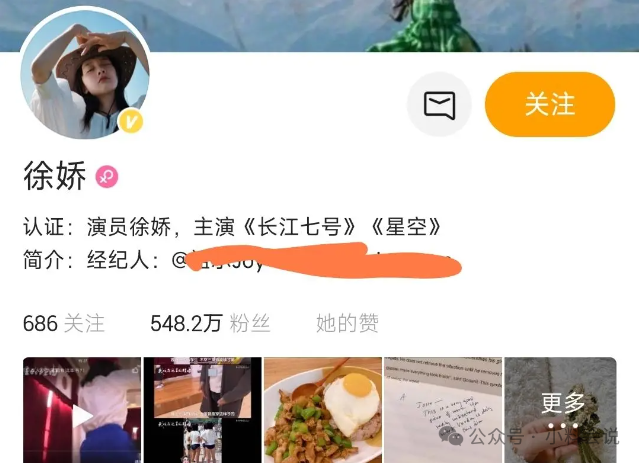
Task: Open 她的赞 likes list
Action: pos(347,323)
